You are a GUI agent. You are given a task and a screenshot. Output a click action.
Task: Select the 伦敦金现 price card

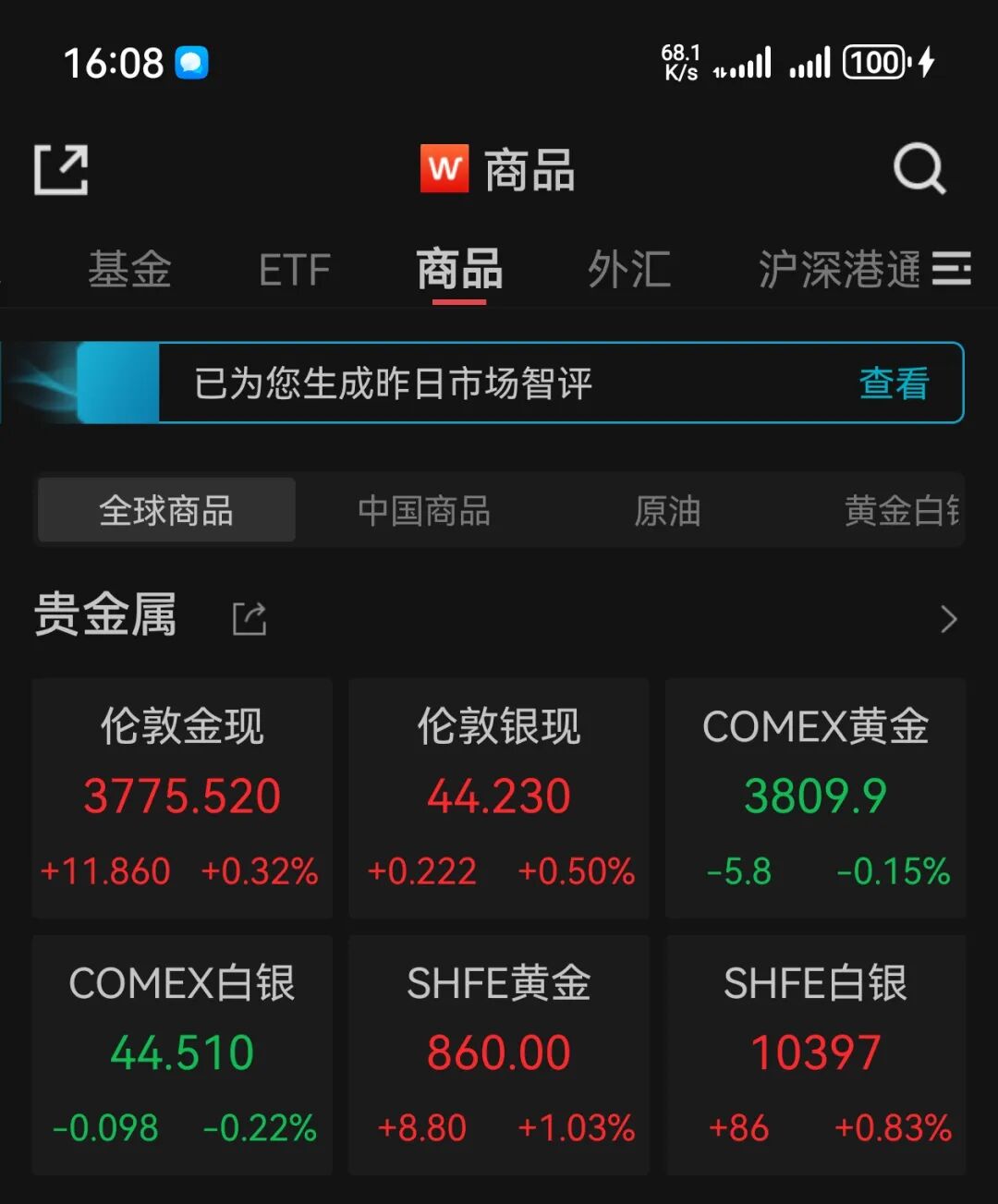tap(181, 798)
